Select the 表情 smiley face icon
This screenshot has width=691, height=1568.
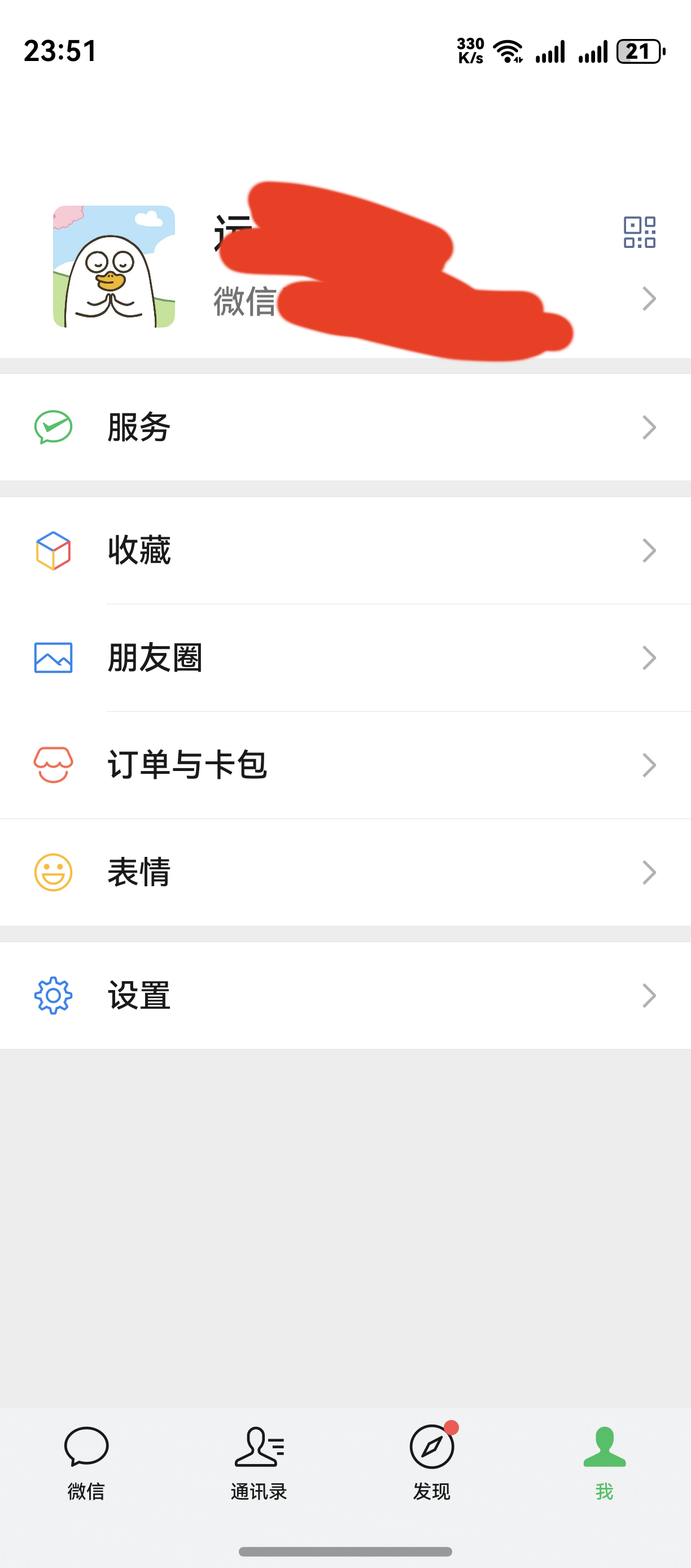click(x=54, y=872)
